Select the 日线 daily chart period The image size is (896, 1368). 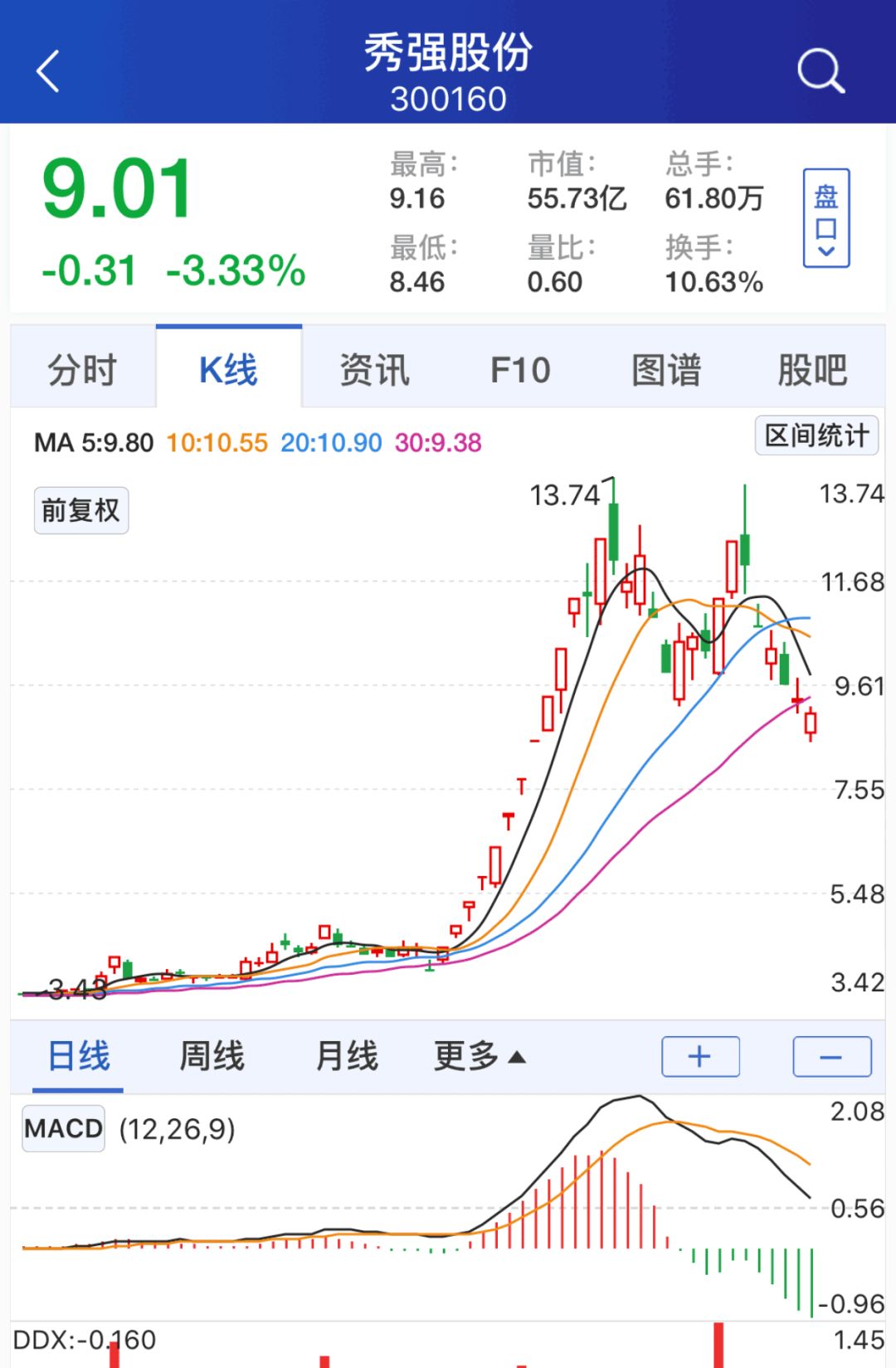pyautogui.click(x=79, y=1057)
